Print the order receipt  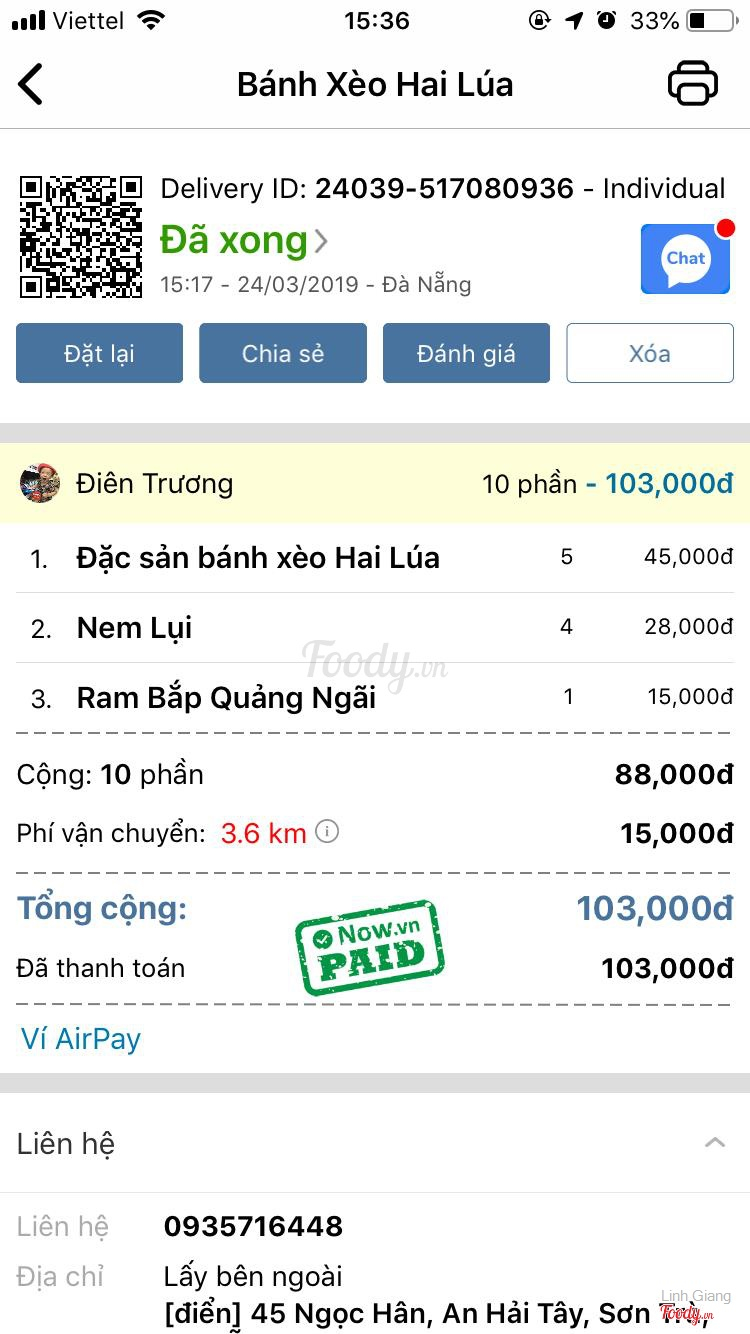click(x=693, y=83)
